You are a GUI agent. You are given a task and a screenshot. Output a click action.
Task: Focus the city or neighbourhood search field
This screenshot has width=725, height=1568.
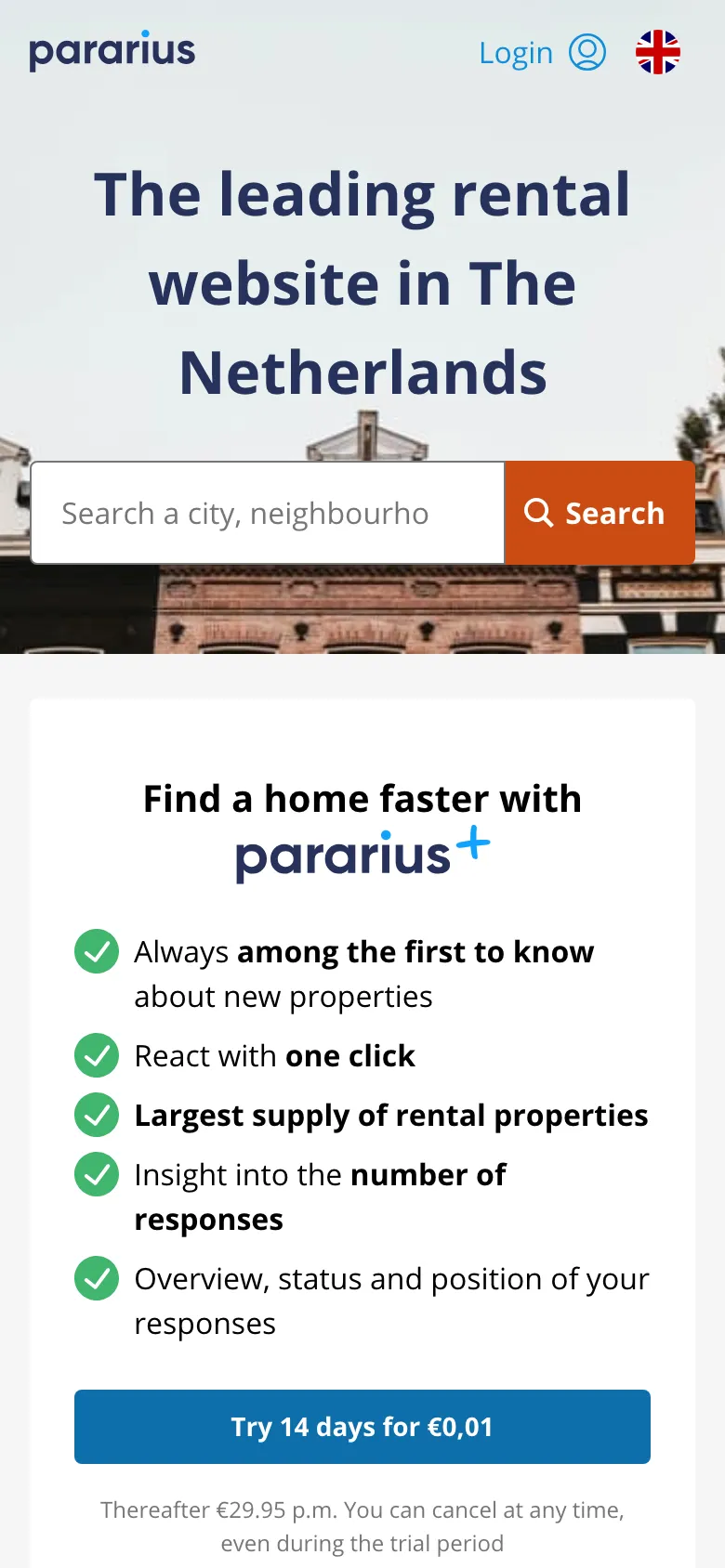coord(268,513)
